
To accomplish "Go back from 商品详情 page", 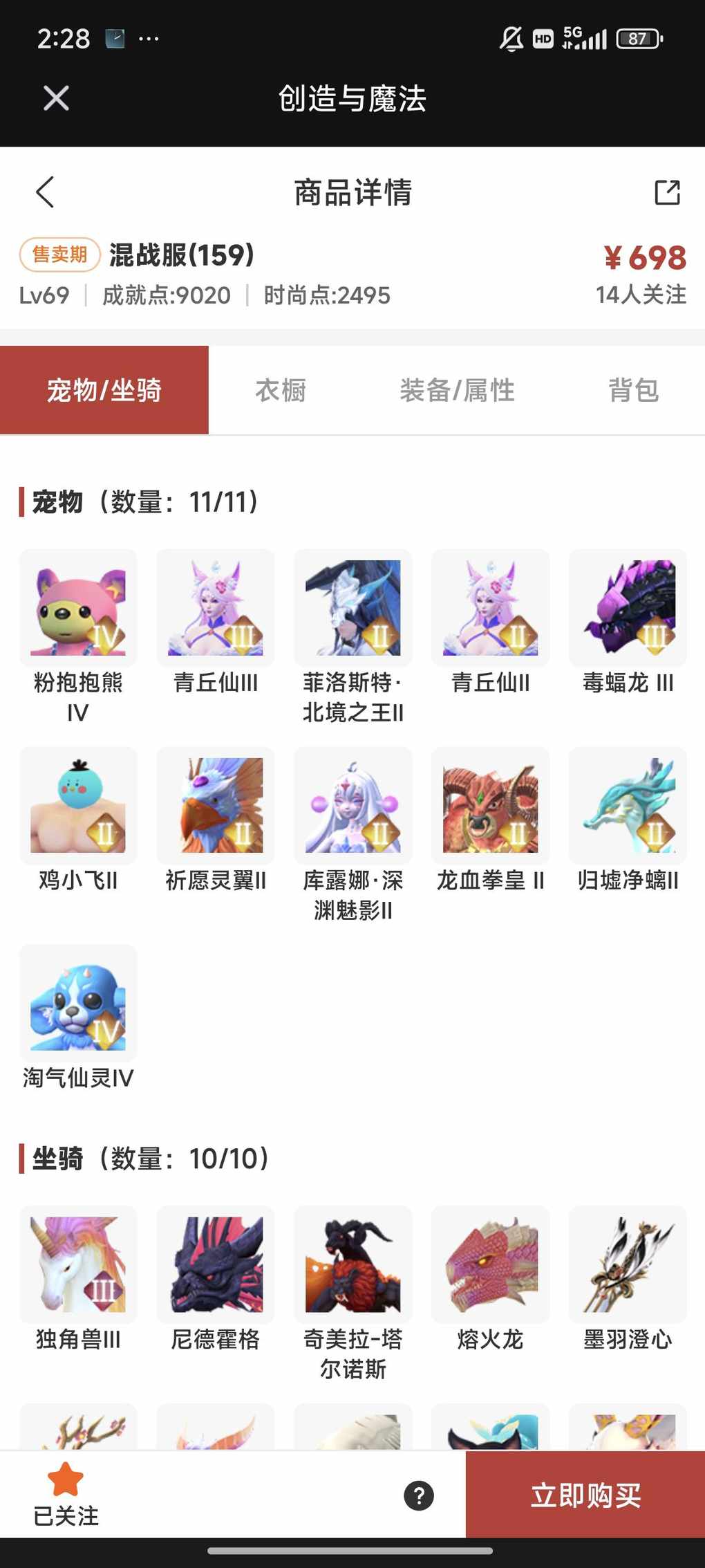I will coord(45,192).
